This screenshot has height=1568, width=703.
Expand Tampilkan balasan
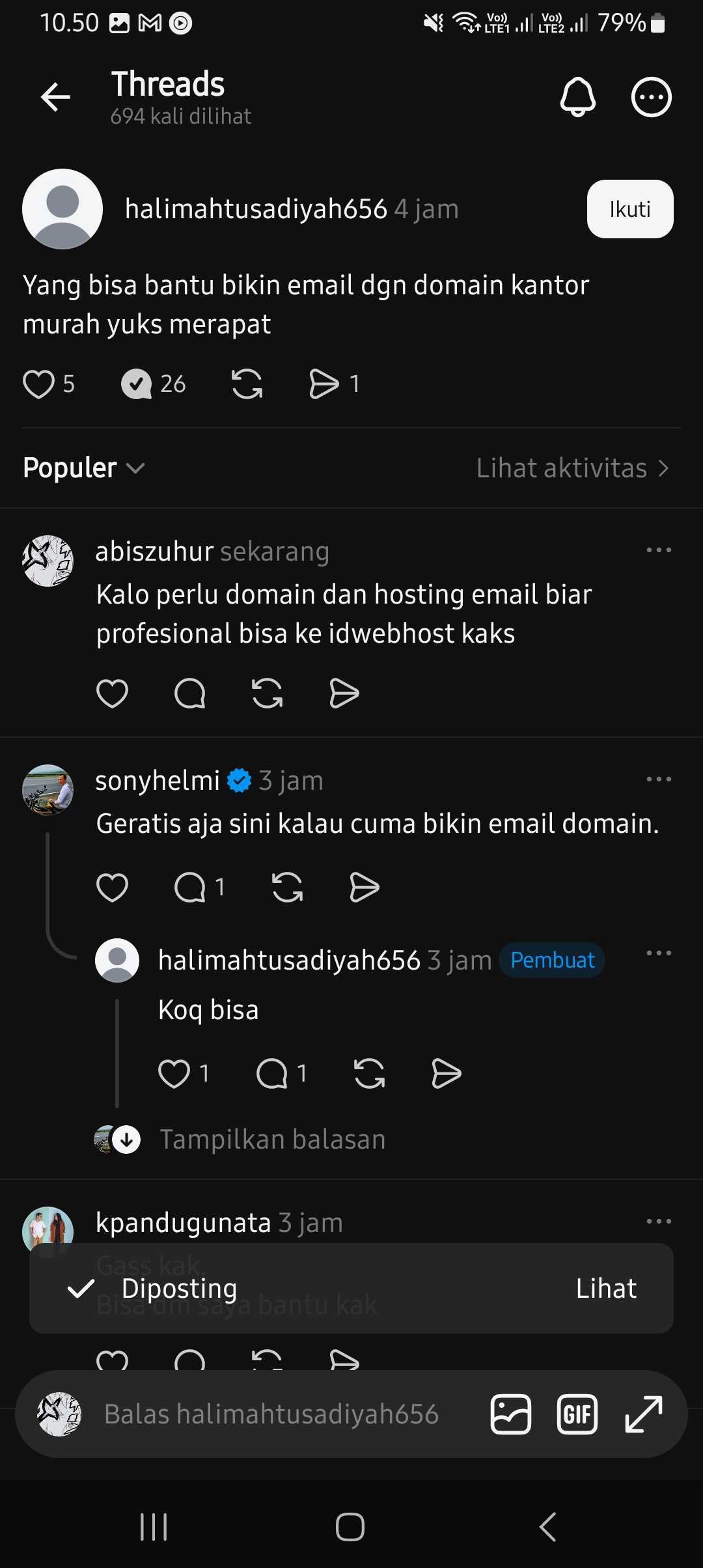tap(273, 1140)
